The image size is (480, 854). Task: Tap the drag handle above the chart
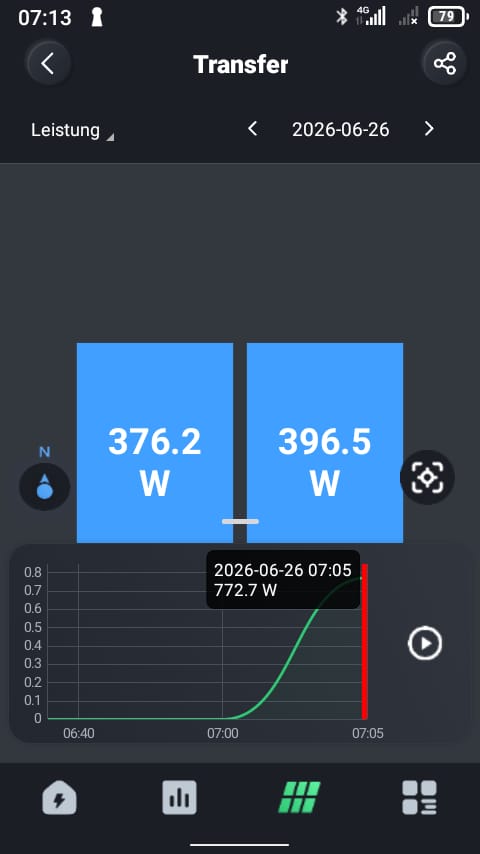[x=240, y=521]
